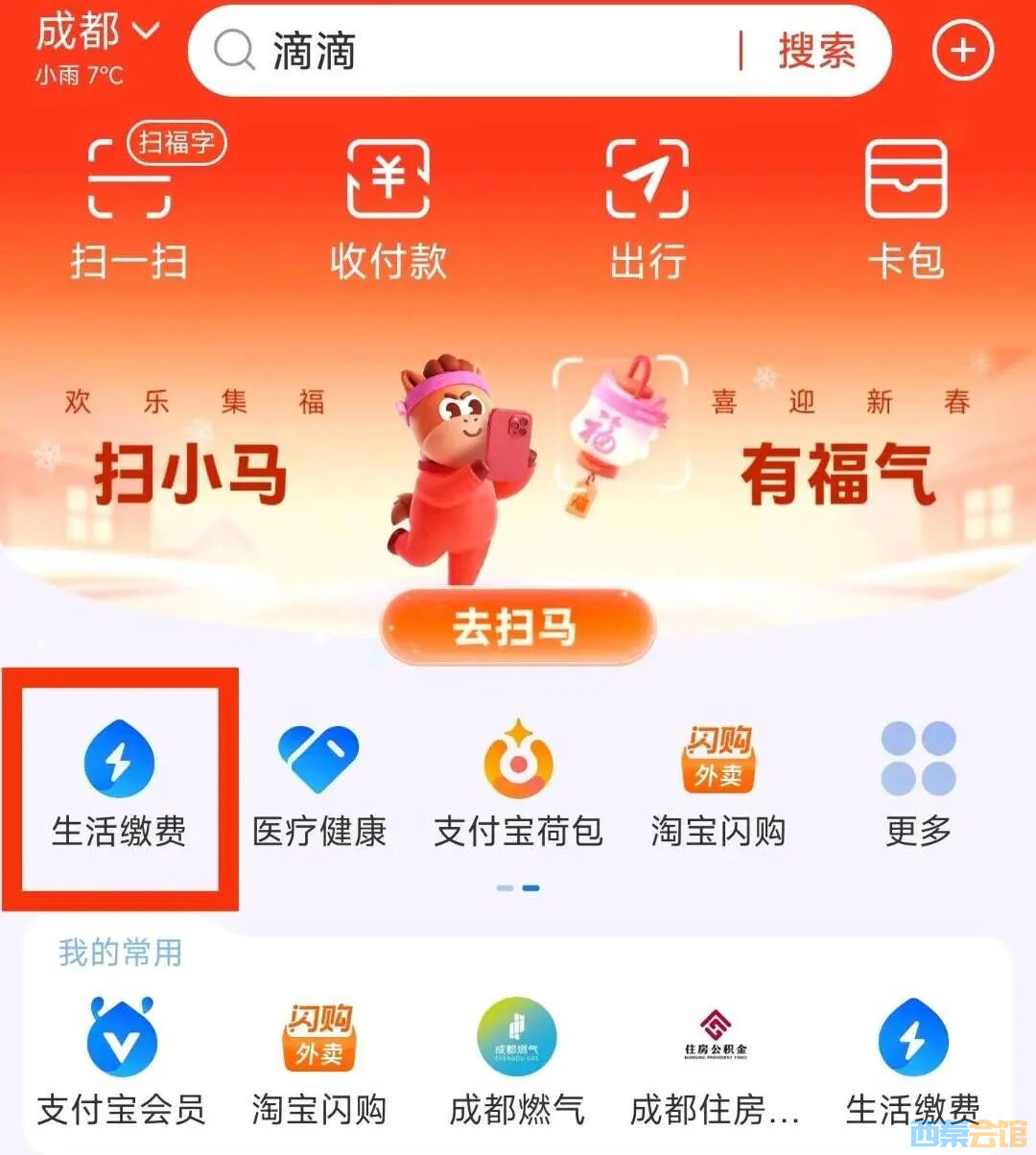Open 卡包 card wallet
Viewport: 1036px width, 1155px height.
[x=906, y=208]
